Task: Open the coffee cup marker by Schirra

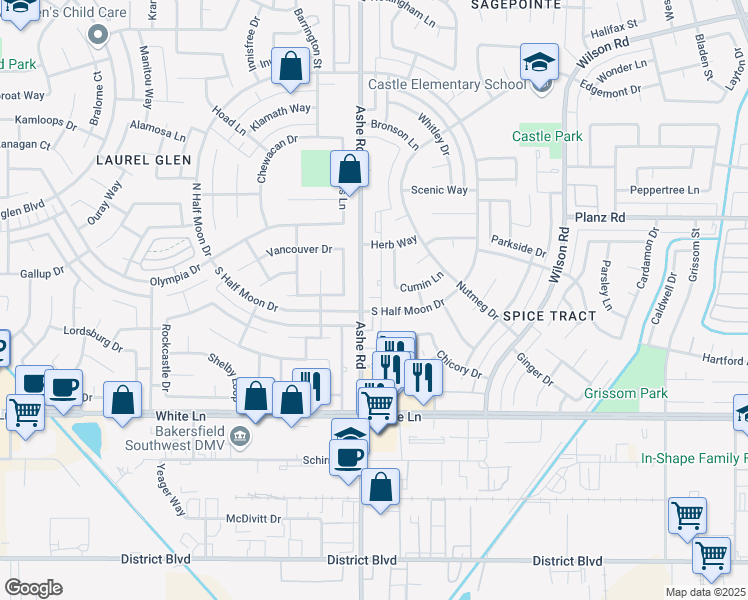Action: point(349,458)
